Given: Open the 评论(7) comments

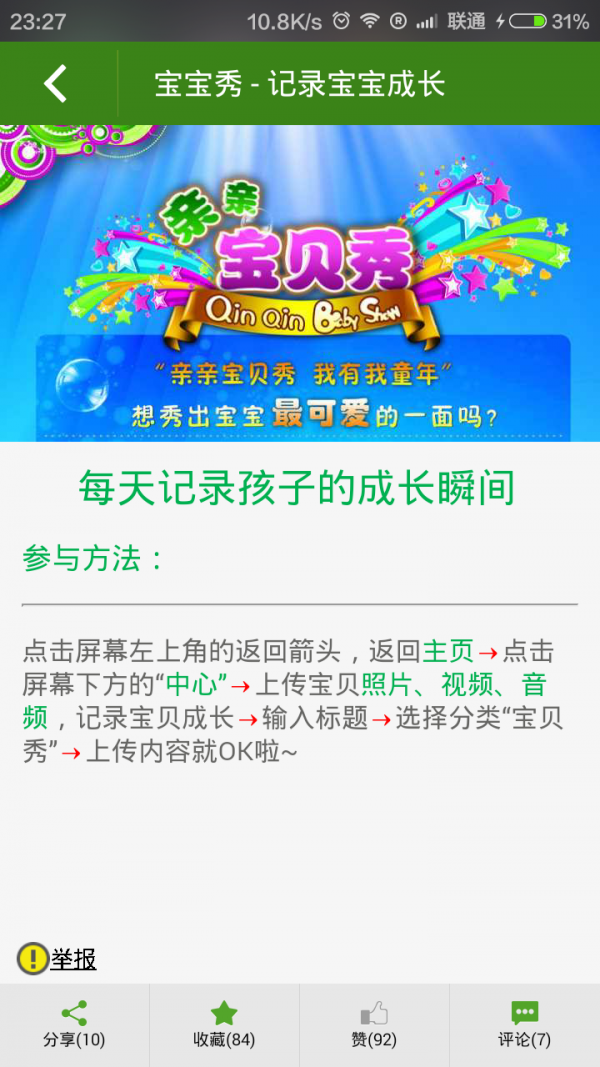Looking at the screenshot, I should [524, 1025].
